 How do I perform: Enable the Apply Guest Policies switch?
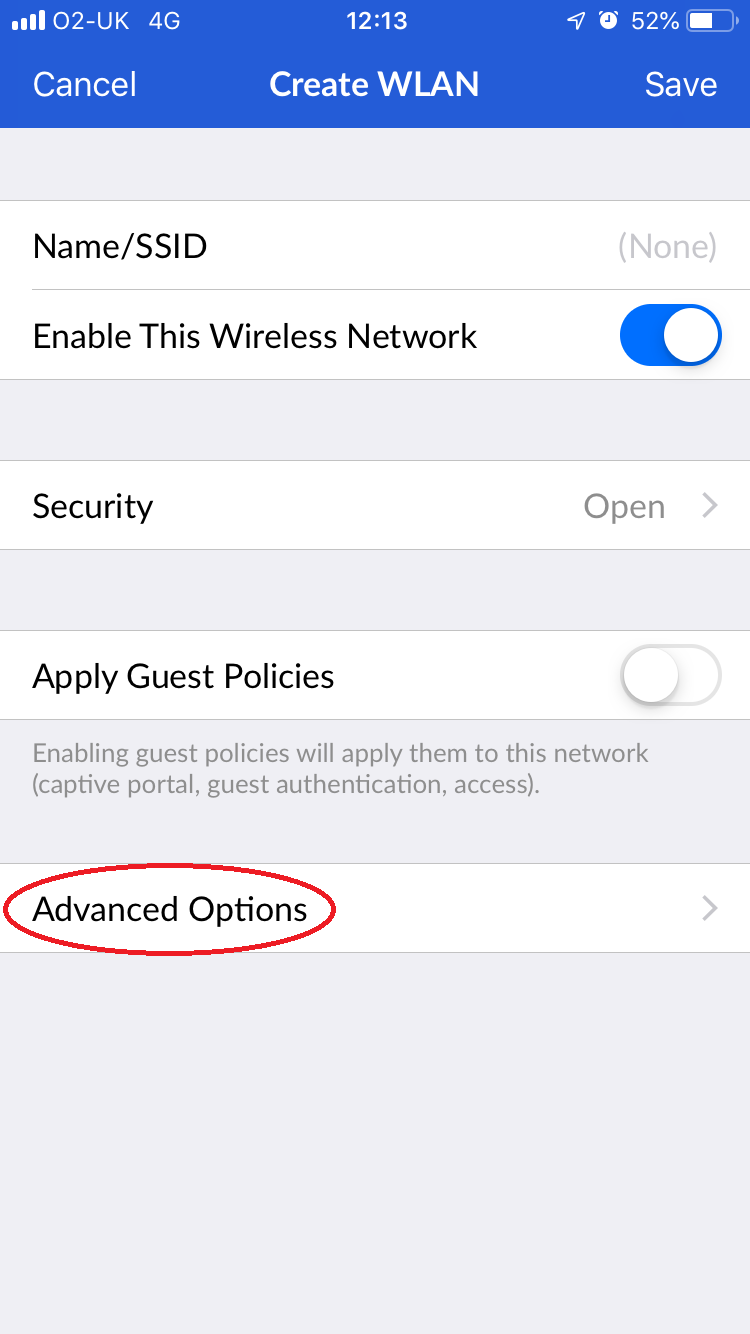click(670, 675)
